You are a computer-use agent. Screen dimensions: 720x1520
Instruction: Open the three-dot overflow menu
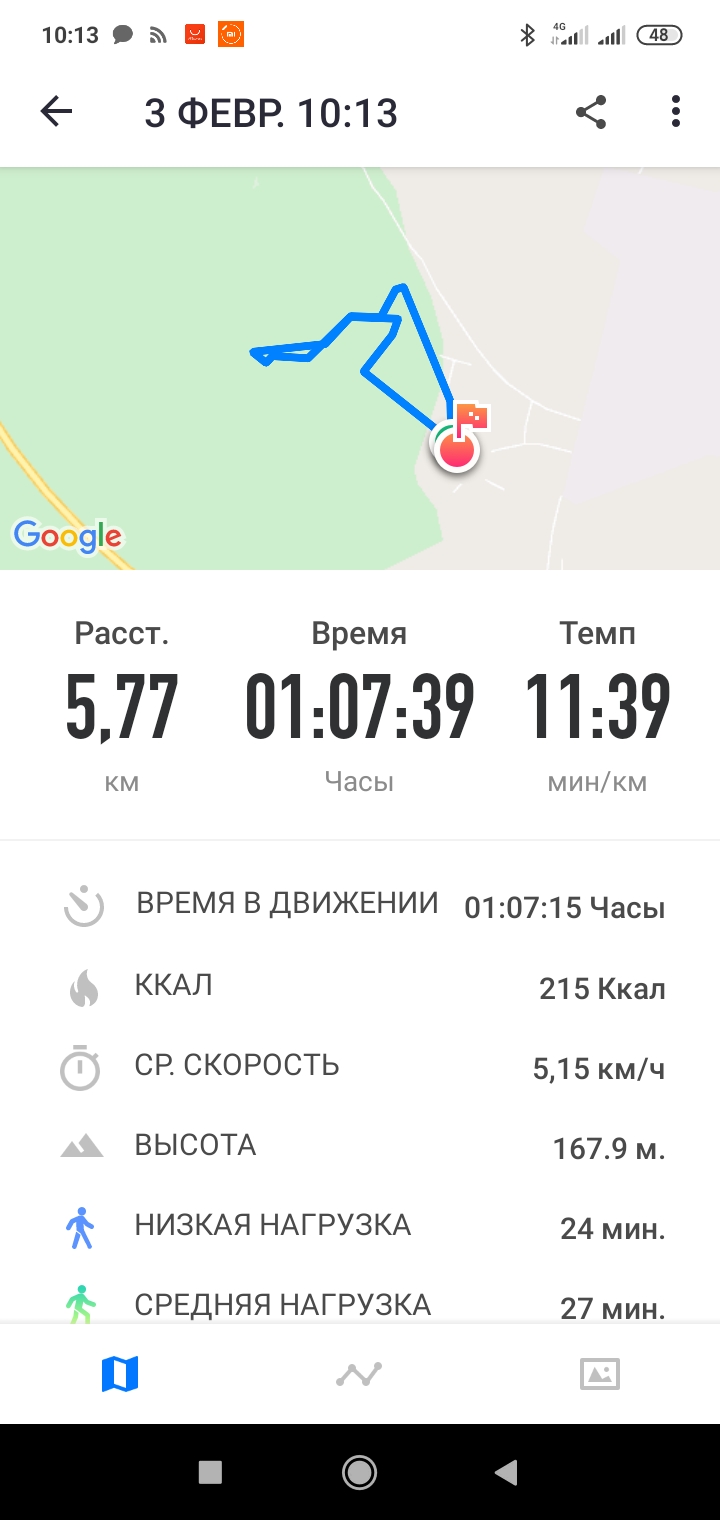(x=676, y=112)
